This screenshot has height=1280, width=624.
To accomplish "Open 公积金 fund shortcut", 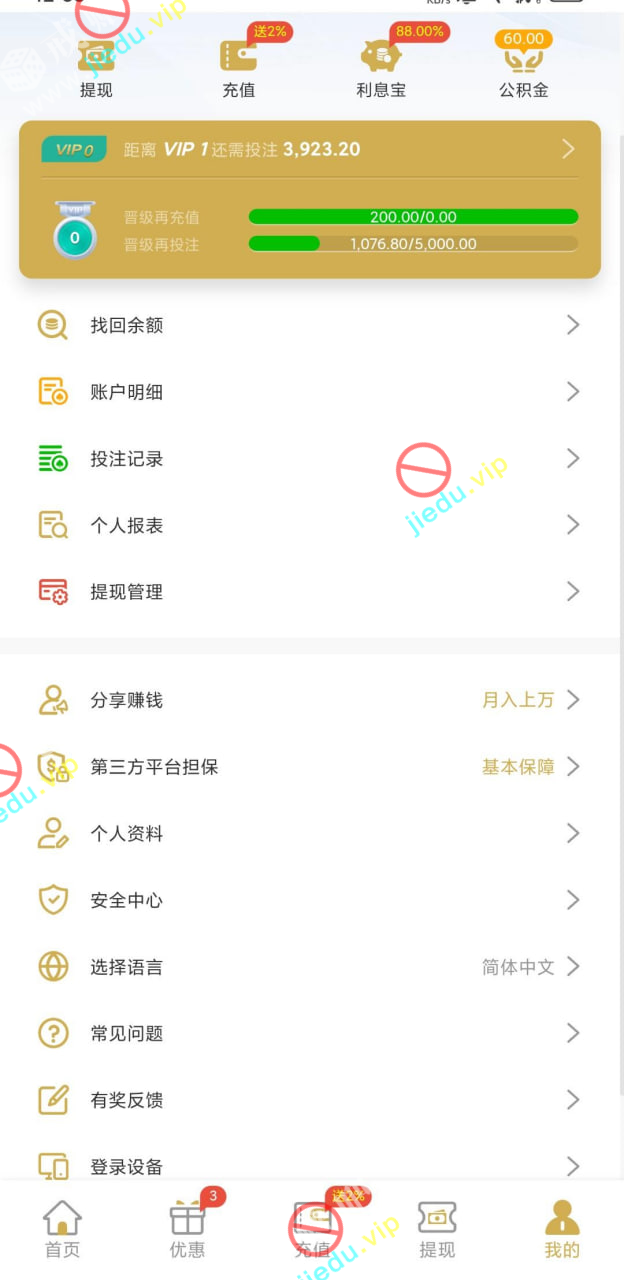I will click(523, 68).
